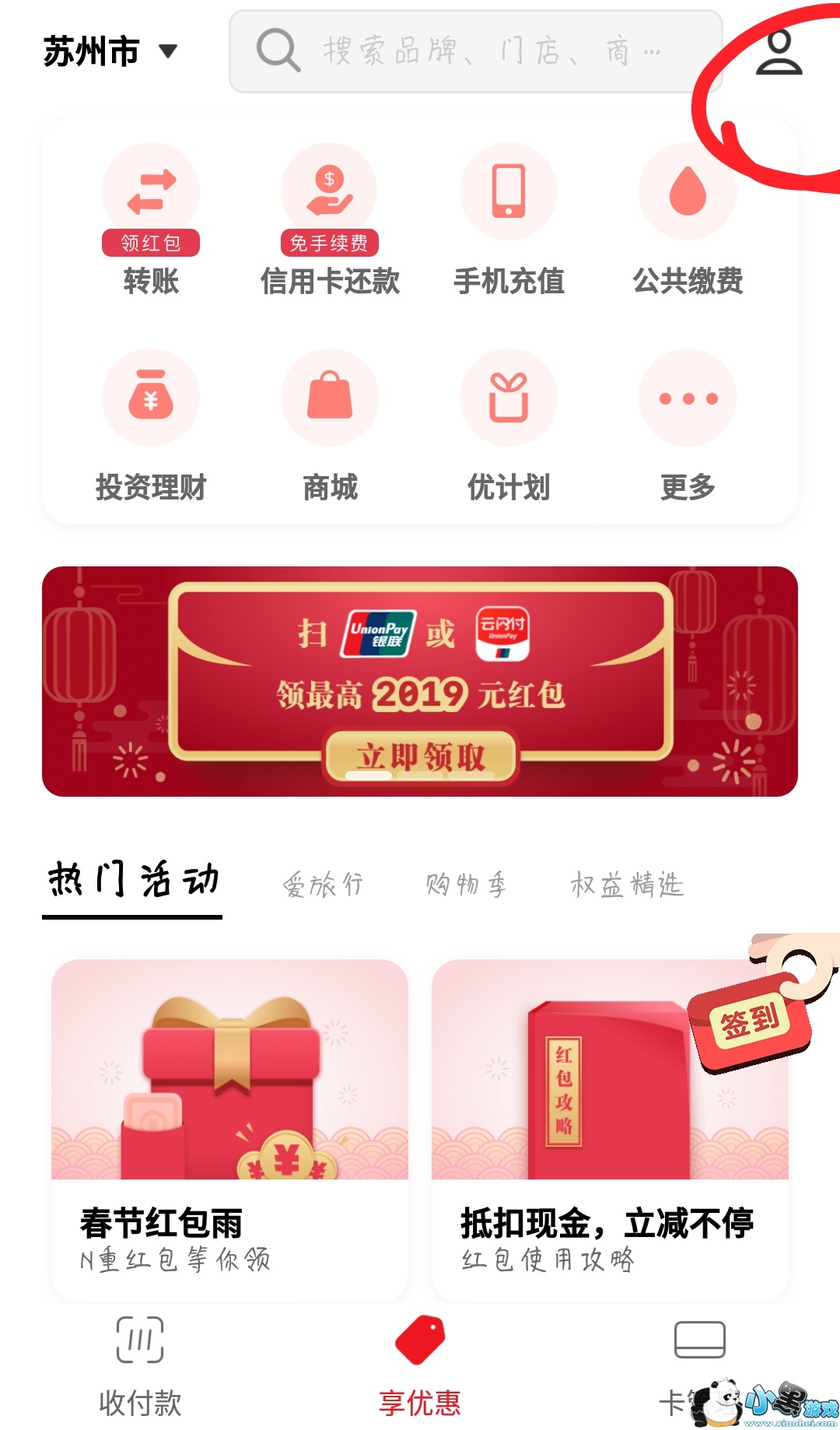This screenshot has height=1430, width=840.
Task: Open the 商城 mall
Action: point(330,424)
